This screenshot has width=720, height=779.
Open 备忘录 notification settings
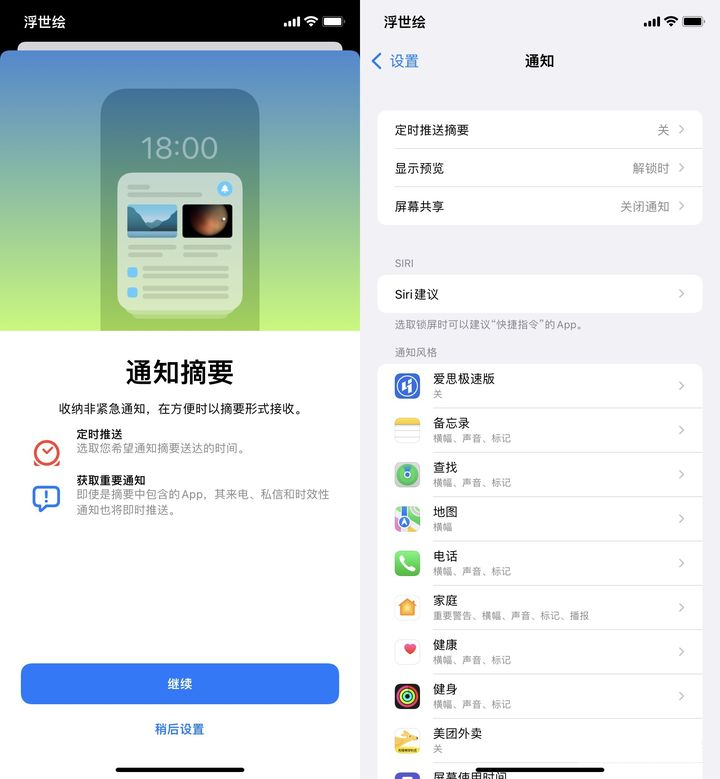[x=540, y=430]
